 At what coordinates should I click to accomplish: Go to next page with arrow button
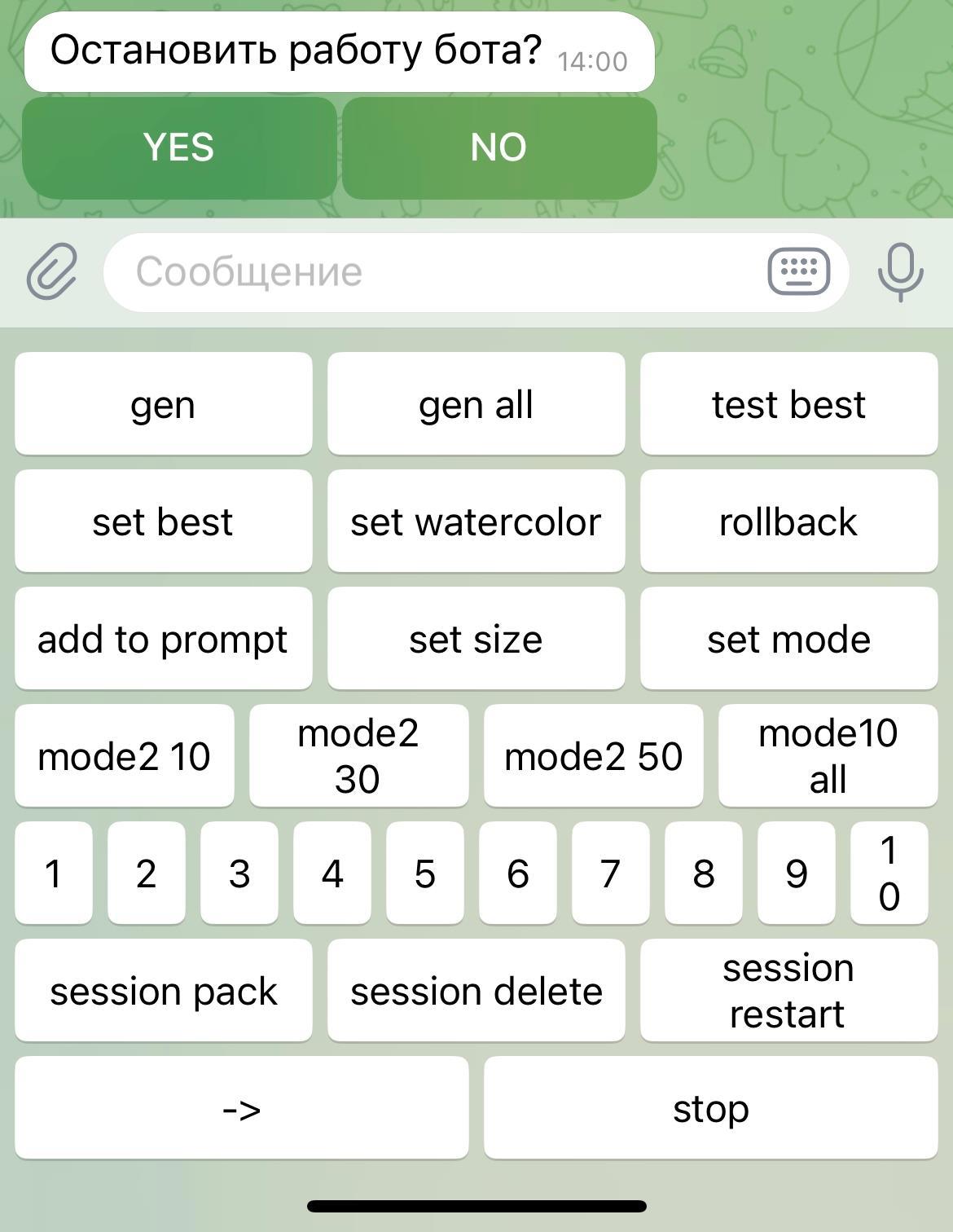point(241,1108)
